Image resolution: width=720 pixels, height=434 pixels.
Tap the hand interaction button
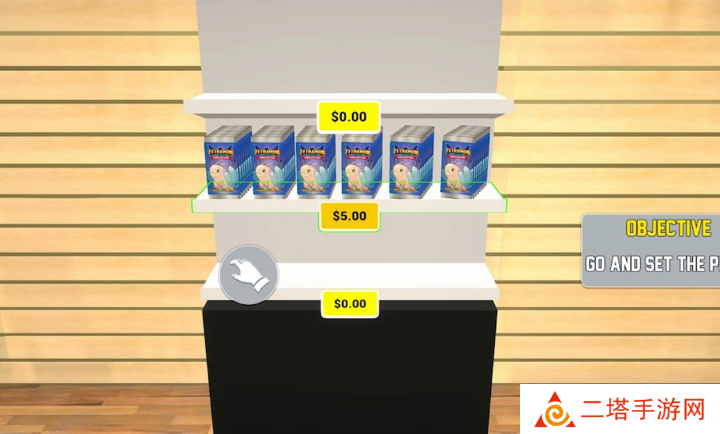coord(248,274)
